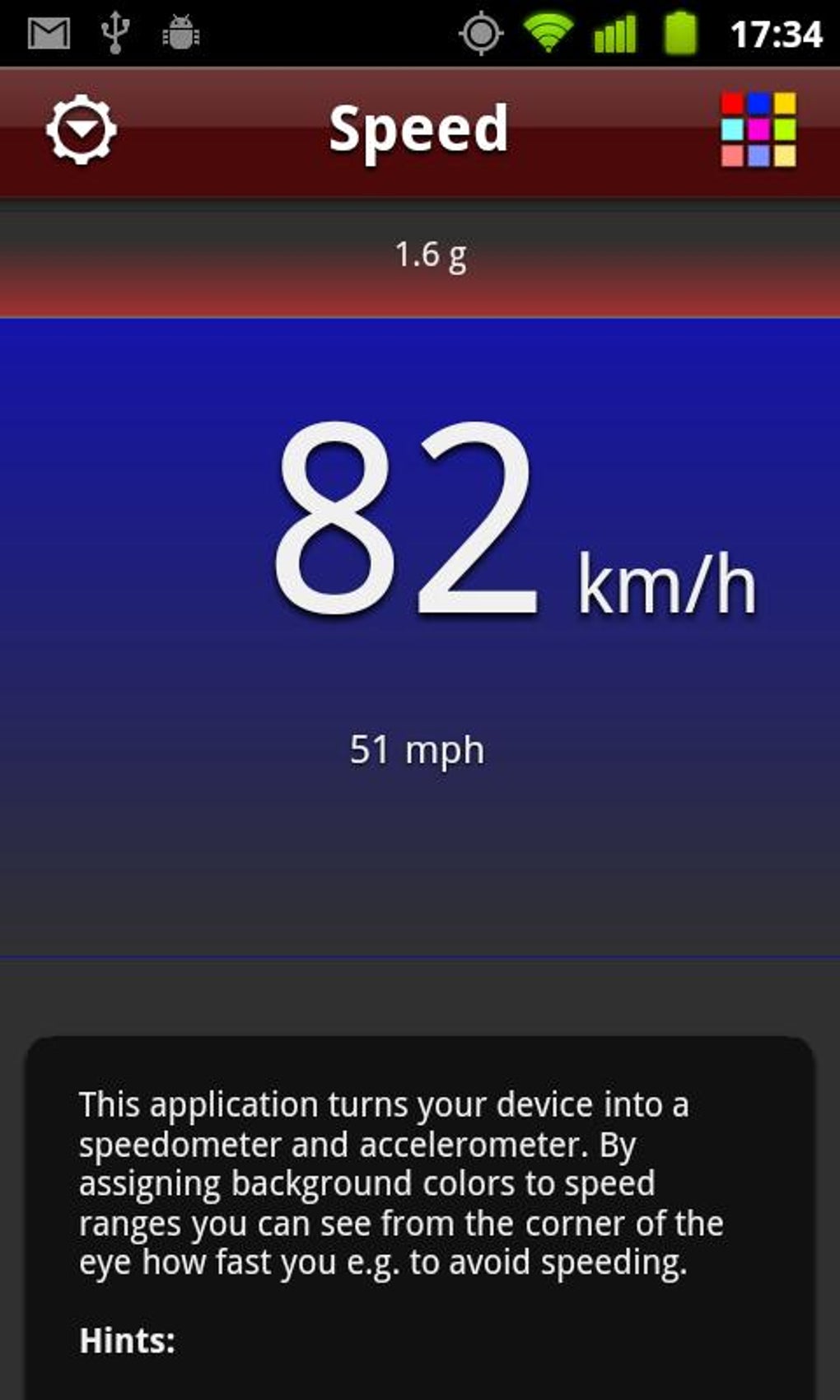Tap the cellular signal strength bars

pyautogui.click(x=613, y=33)
